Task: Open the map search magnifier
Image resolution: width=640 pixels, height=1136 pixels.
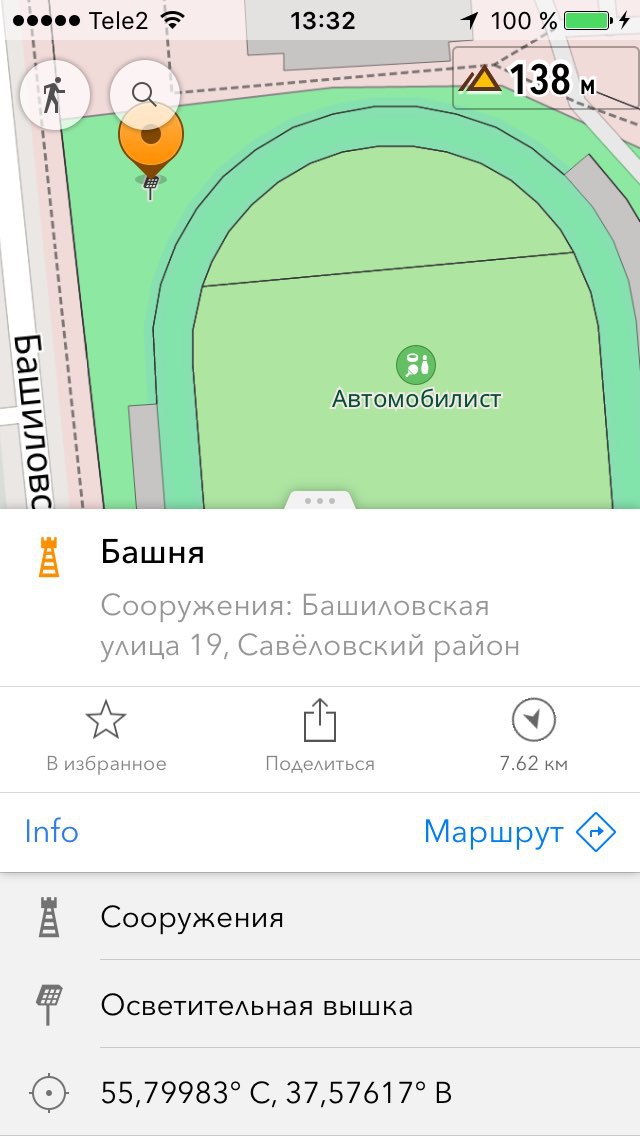Action: point(144,95)
